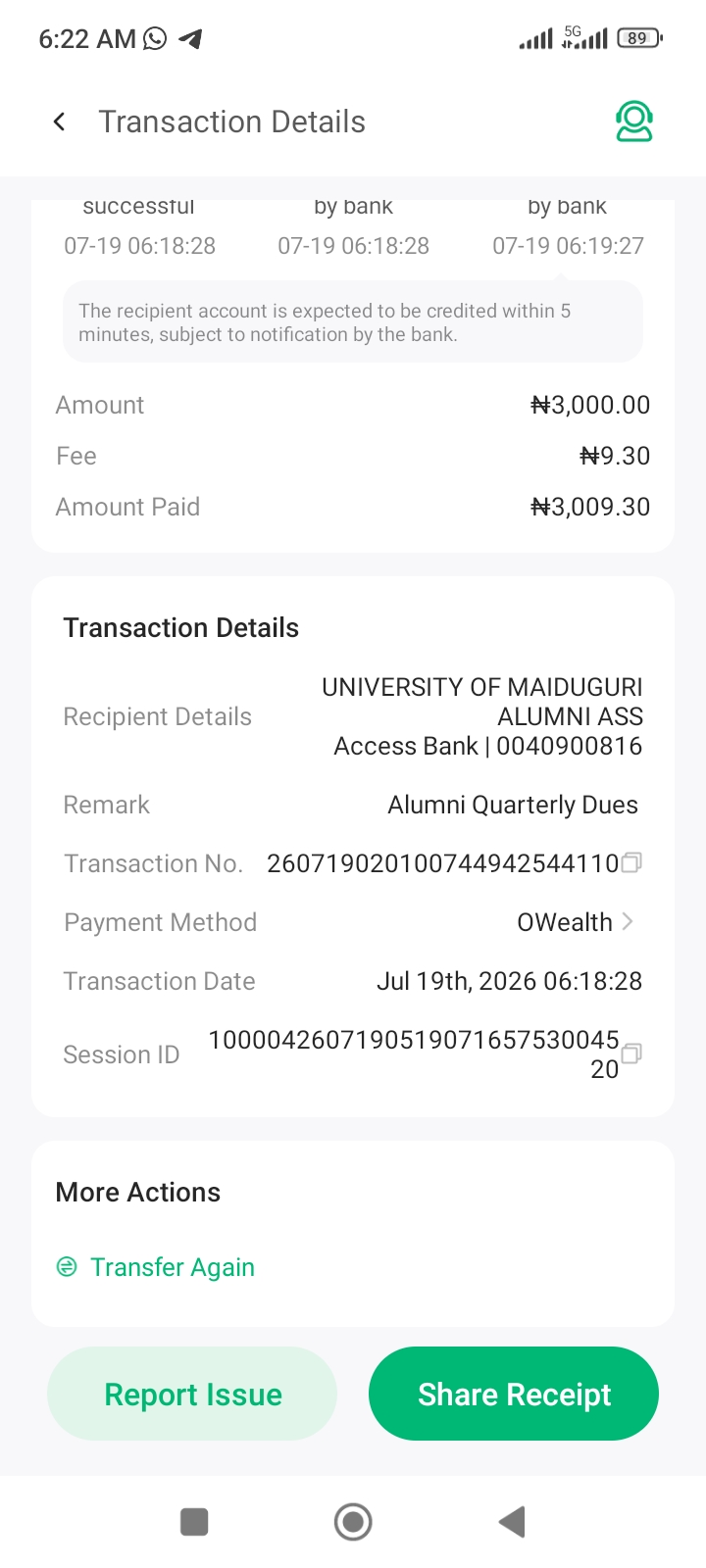The width and height of the screenshot is (706, 1568).
Task: Tap Transfer Again
Action: [155, 1267]
